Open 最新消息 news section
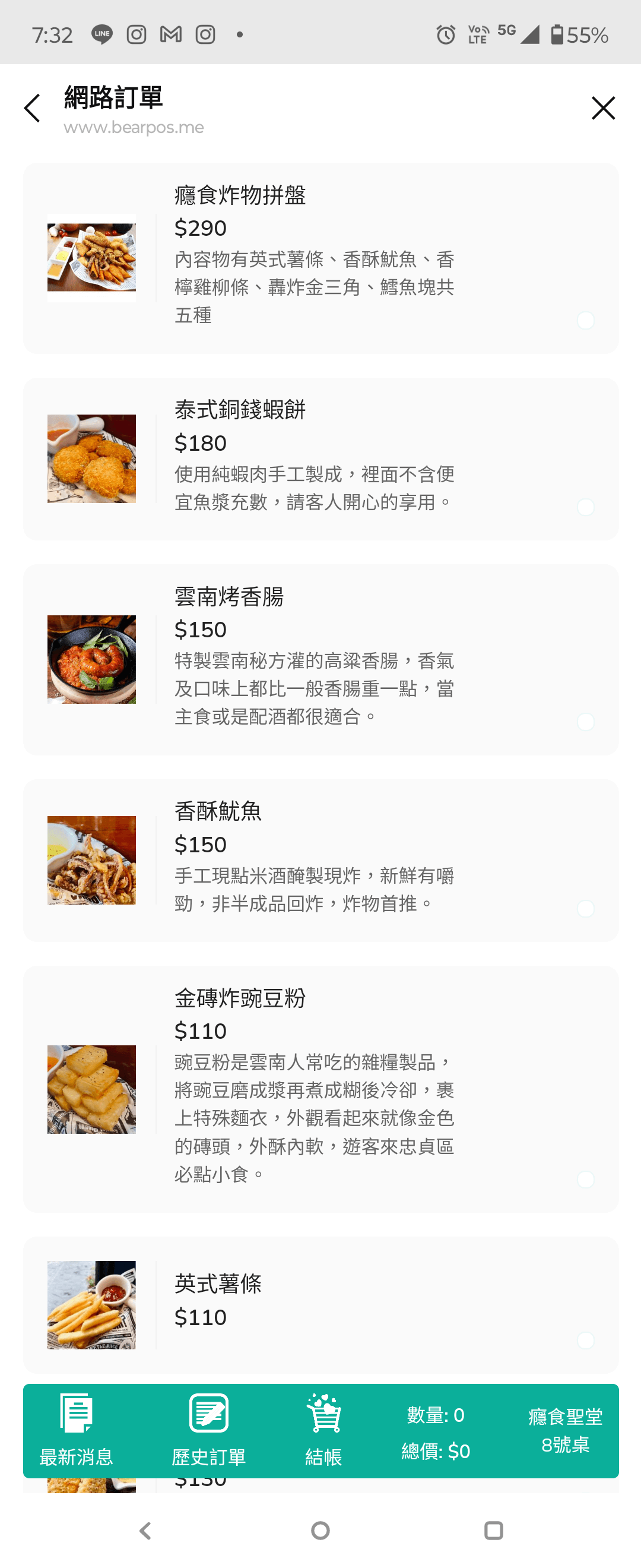Viewport: 641px width, 1568px height. [77, 1430]
